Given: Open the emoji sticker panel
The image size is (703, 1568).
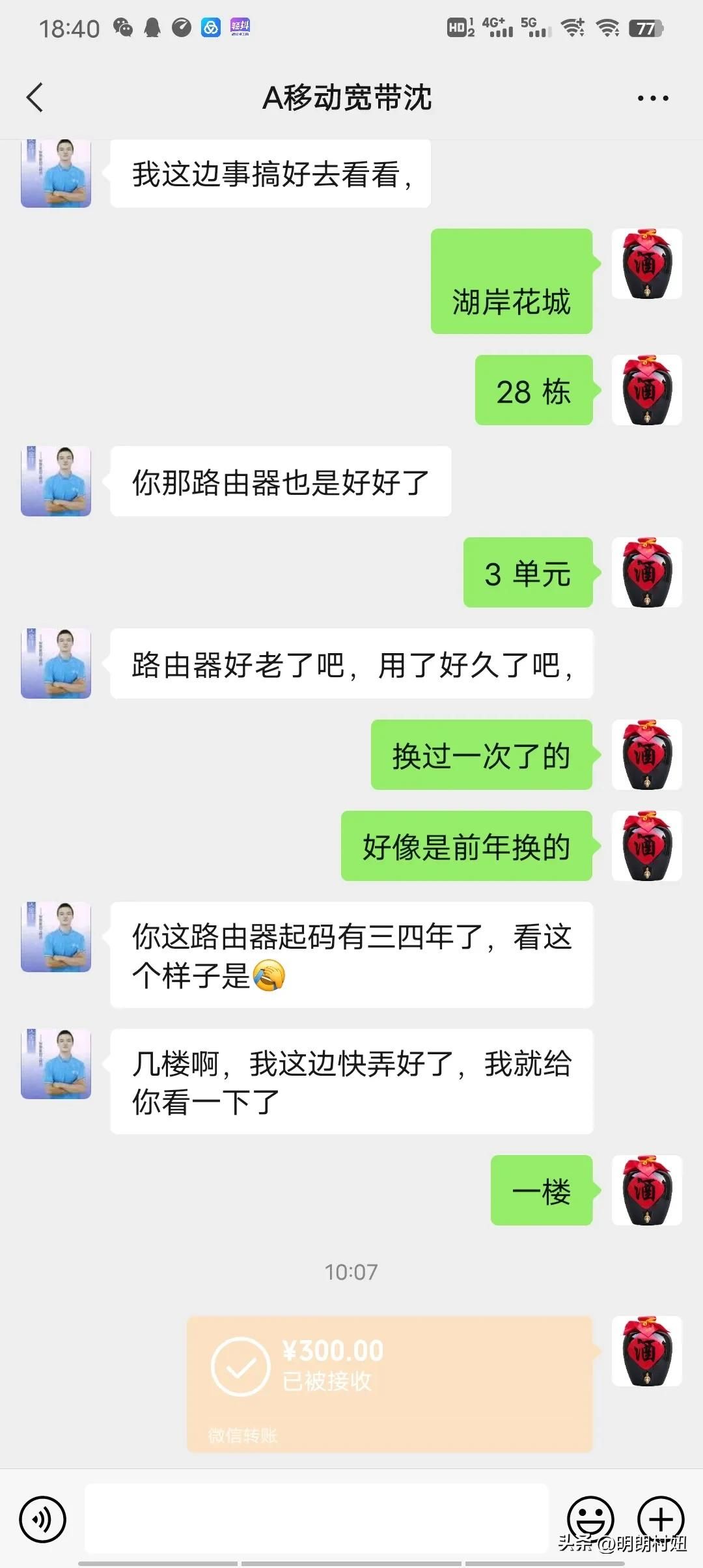Looking at the screenshot, I should coord(590,1517).
